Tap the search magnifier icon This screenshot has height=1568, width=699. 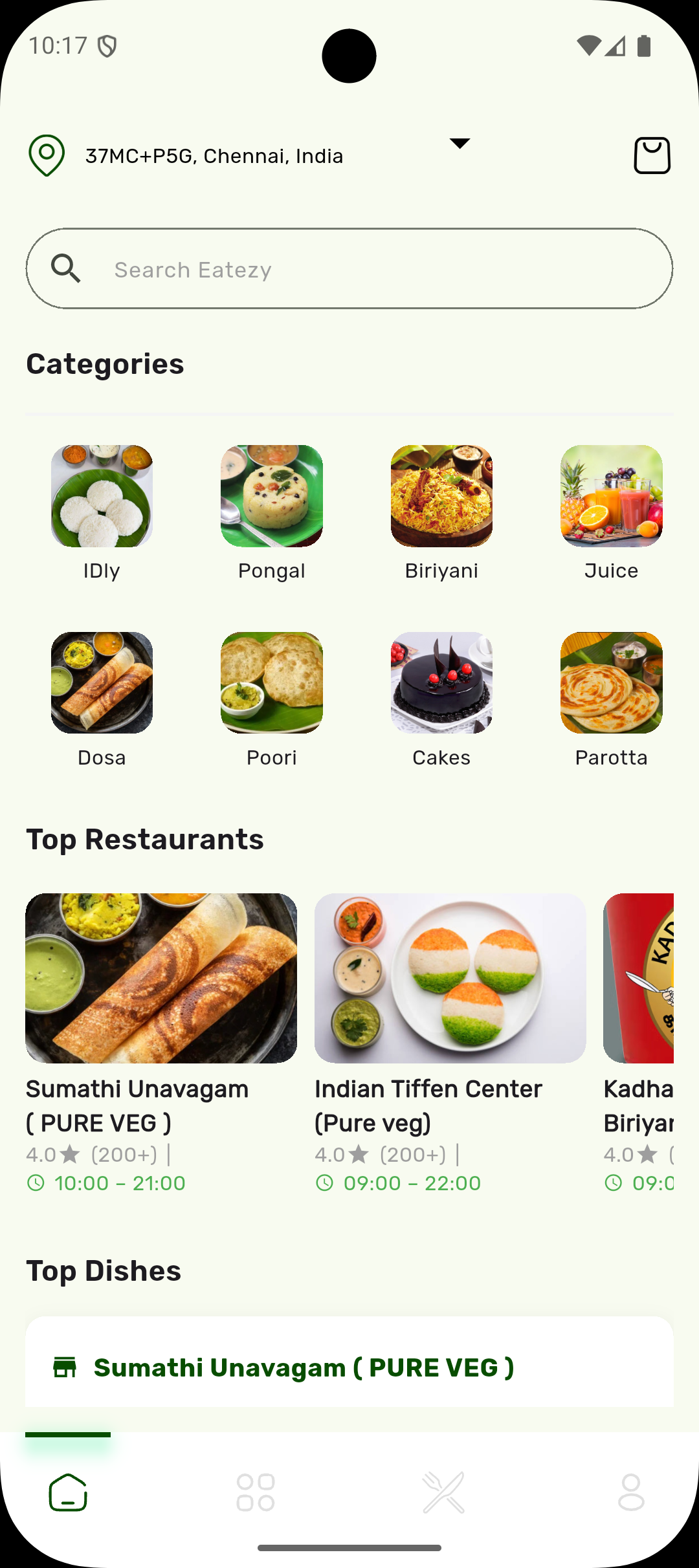(x=67, y=268)
